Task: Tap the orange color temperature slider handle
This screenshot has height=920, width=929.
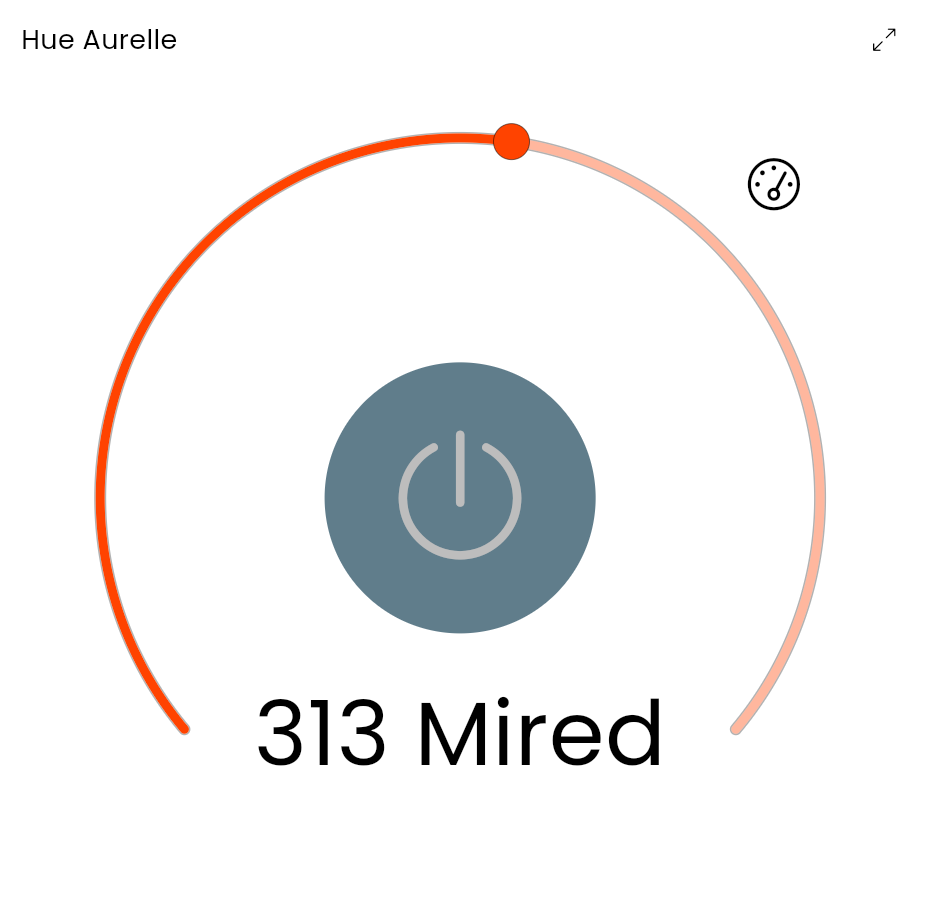Action: tap(511, 142)
